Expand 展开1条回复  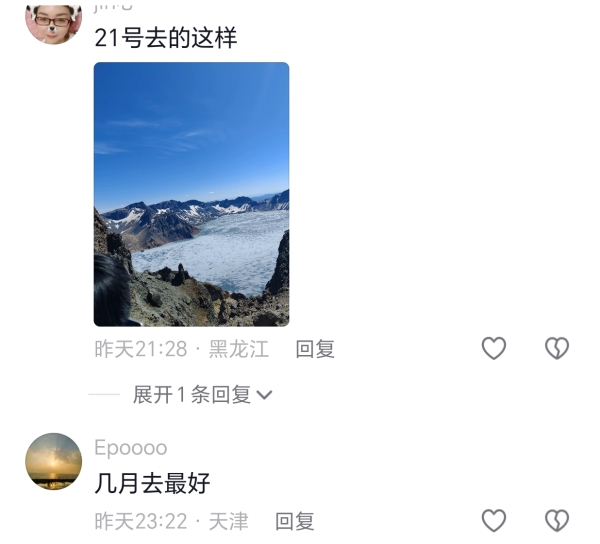pos(203,394)
